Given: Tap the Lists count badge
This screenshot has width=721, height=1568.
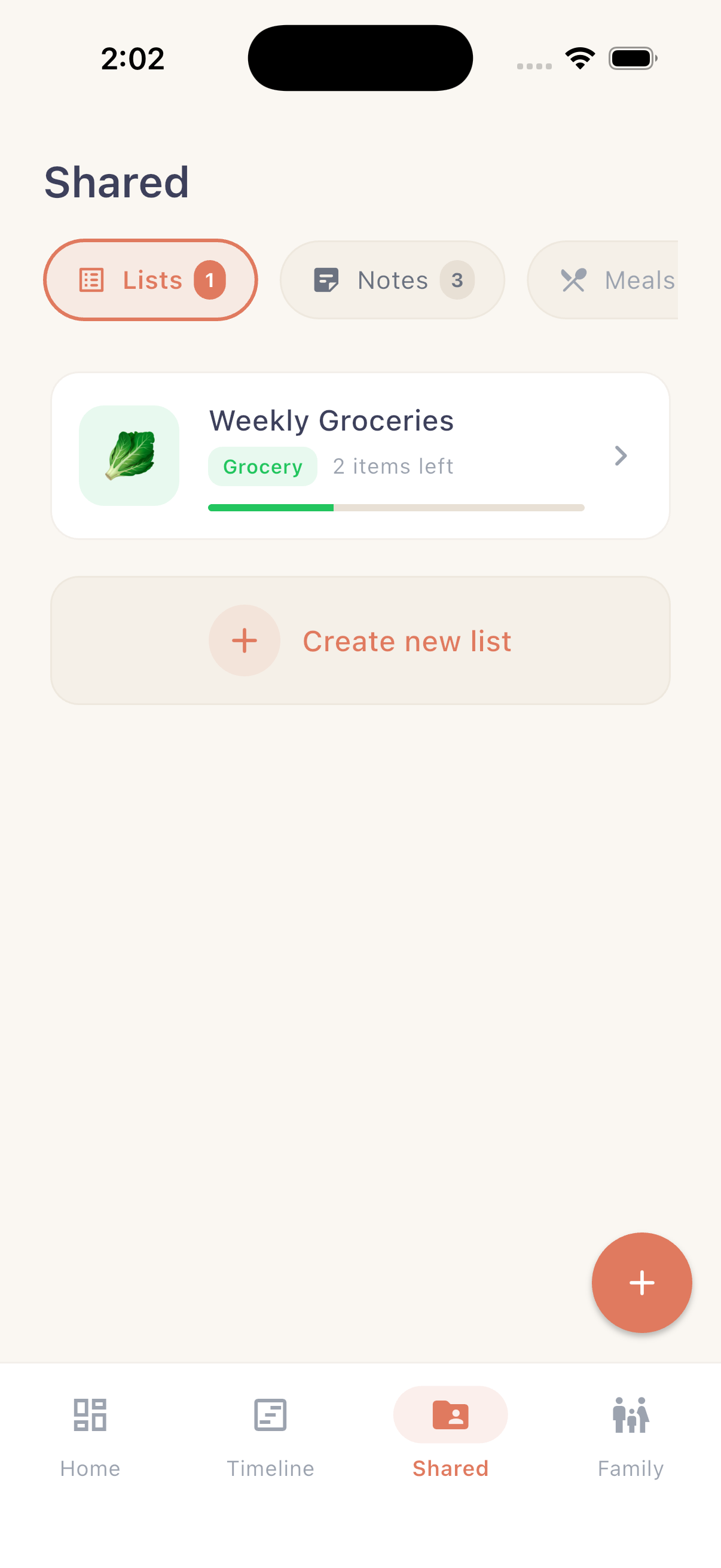Looking at the screenshot, I should 210,279.
